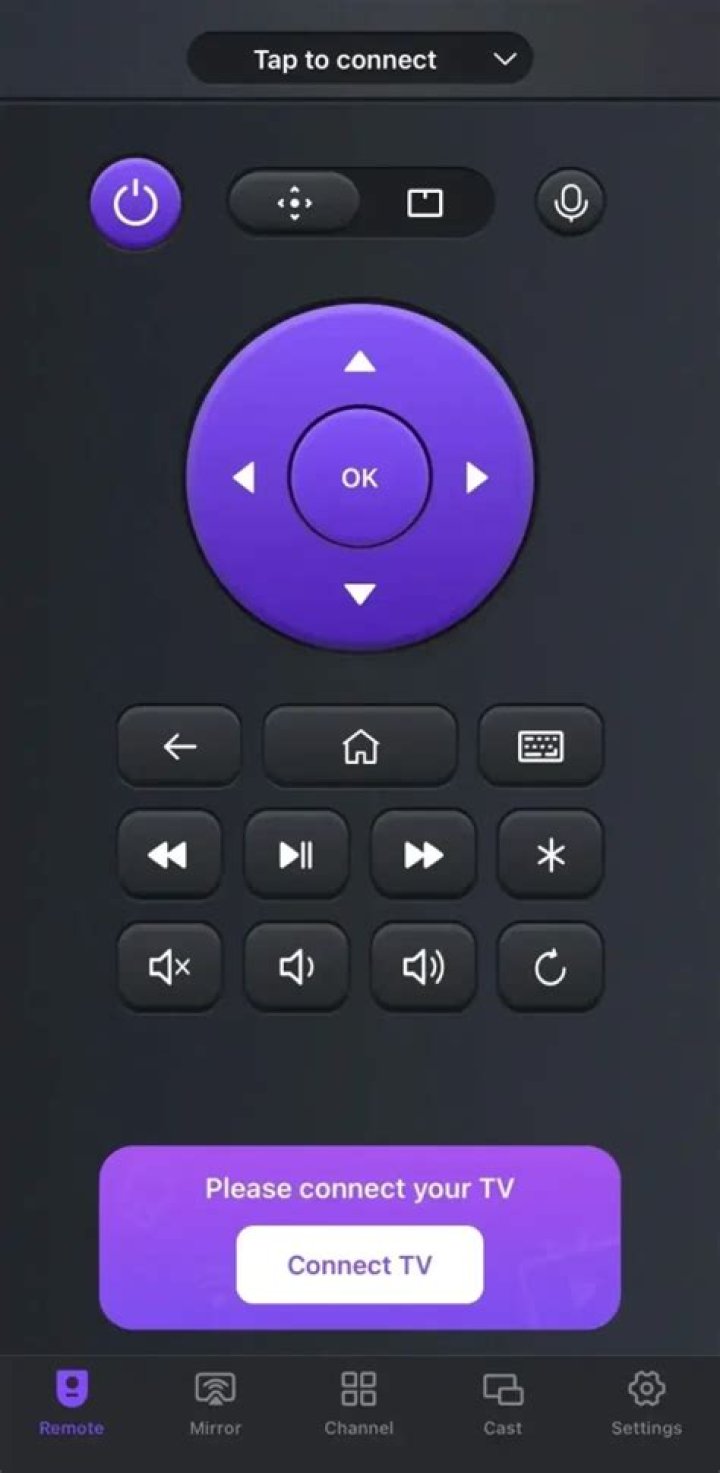Viewport: 720px width, 1473px height.
Task: Toggle to trackpad mode
Action: tap(293, 202)
